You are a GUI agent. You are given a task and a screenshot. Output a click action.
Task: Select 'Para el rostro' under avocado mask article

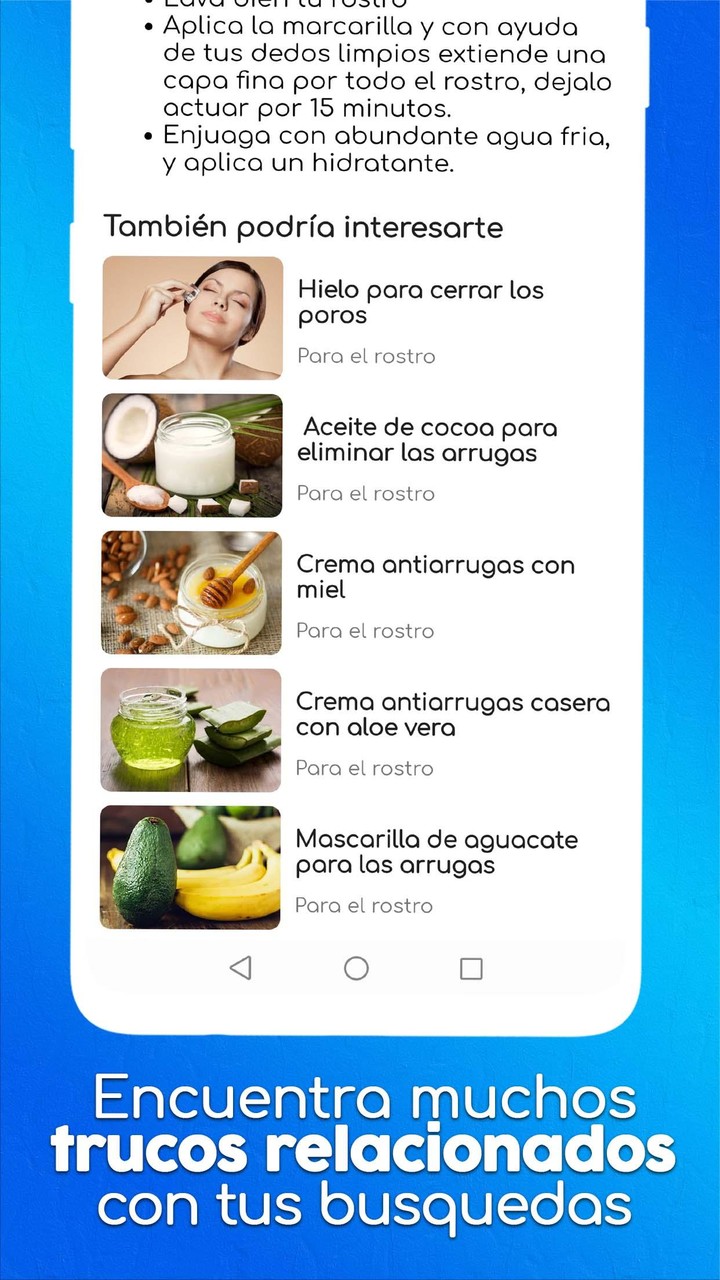pyautogui.click(x=364, y=905)
